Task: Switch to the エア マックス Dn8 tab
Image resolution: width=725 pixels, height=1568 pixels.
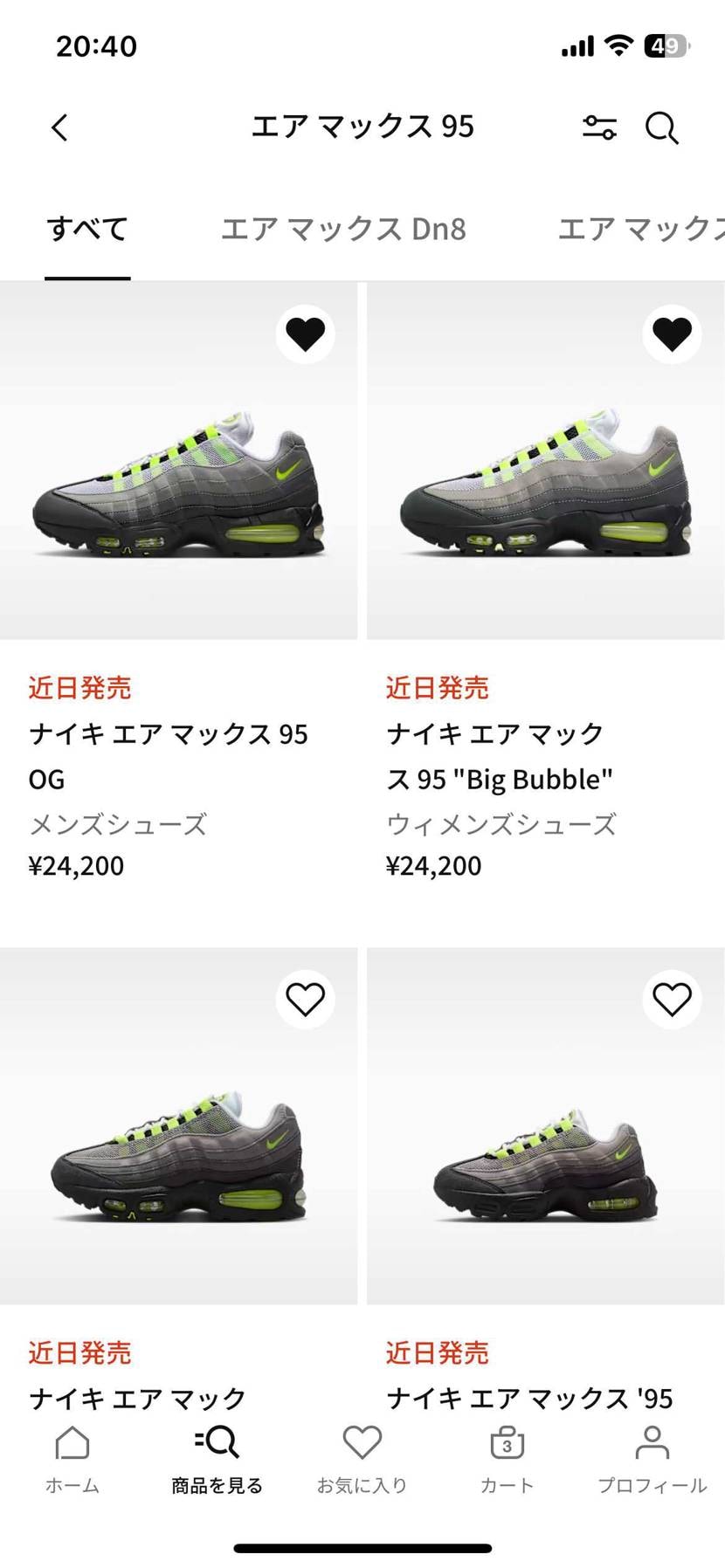Action: [343, 230]
